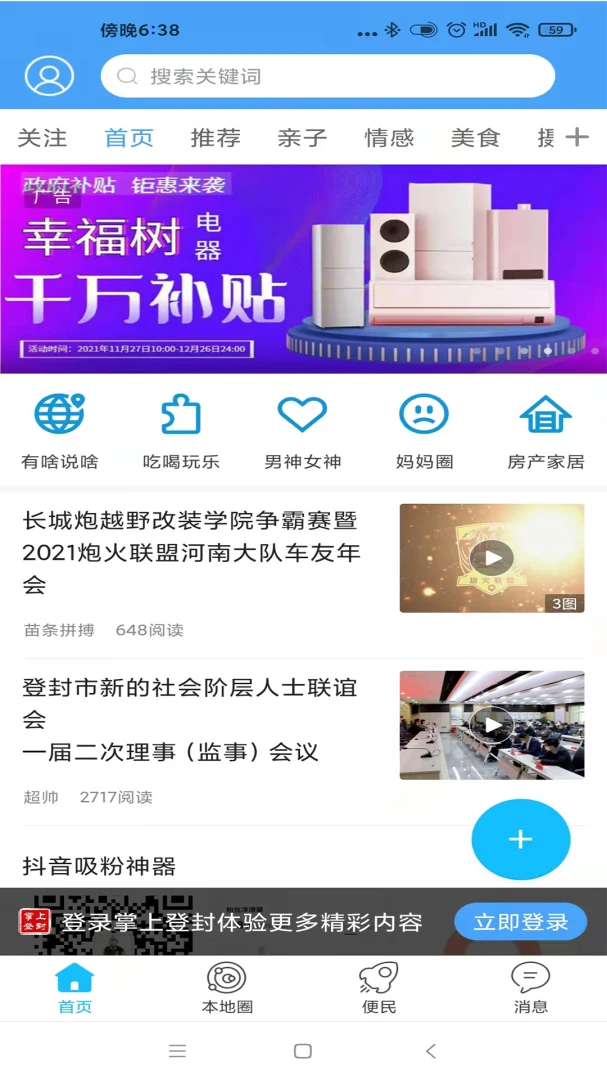Open the 幸福树电器 千万补贴 banner
This screenshot has width=607, height=1080.
pos(303,269)
